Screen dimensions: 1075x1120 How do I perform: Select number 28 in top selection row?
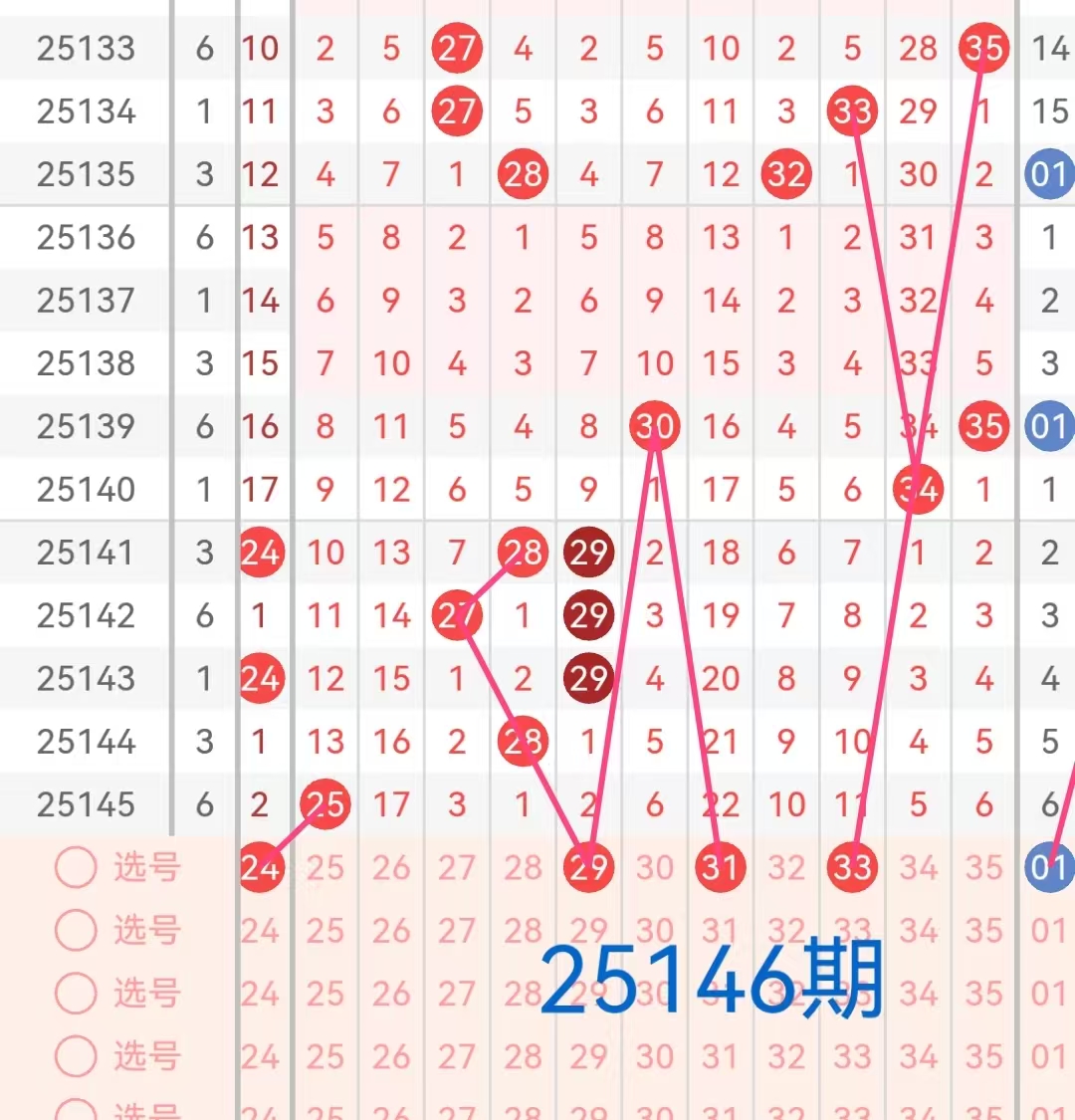click(523, 868)
